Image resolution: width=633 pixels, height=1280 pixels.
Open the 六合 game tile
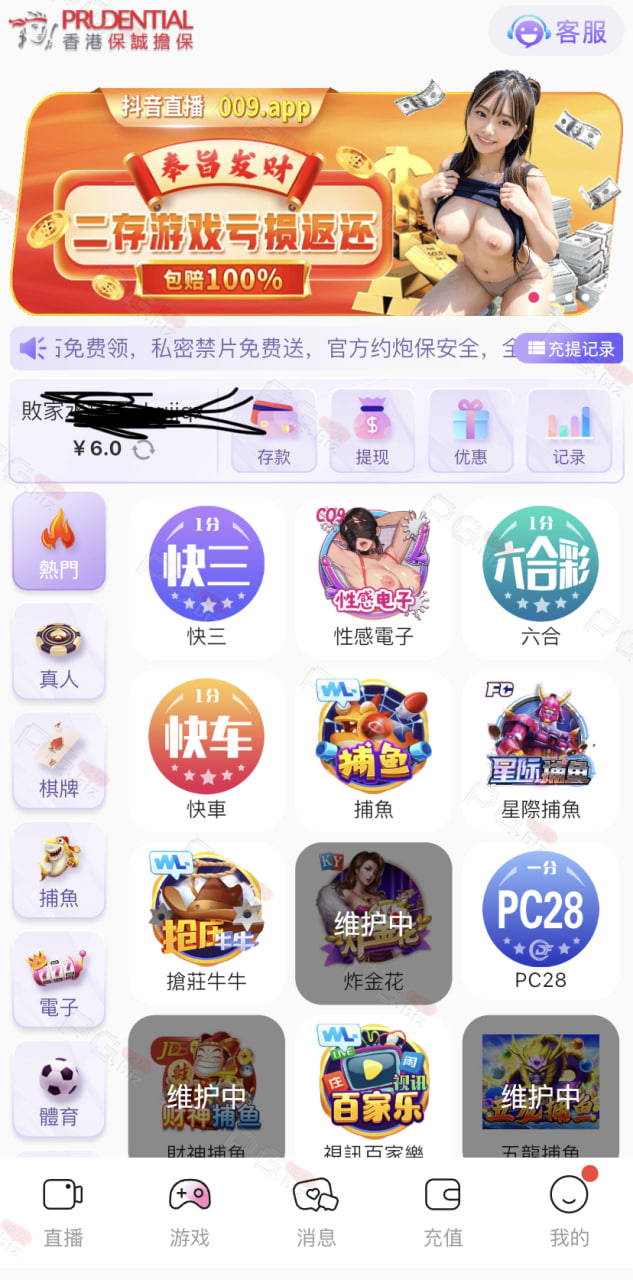tap(541, 578)
